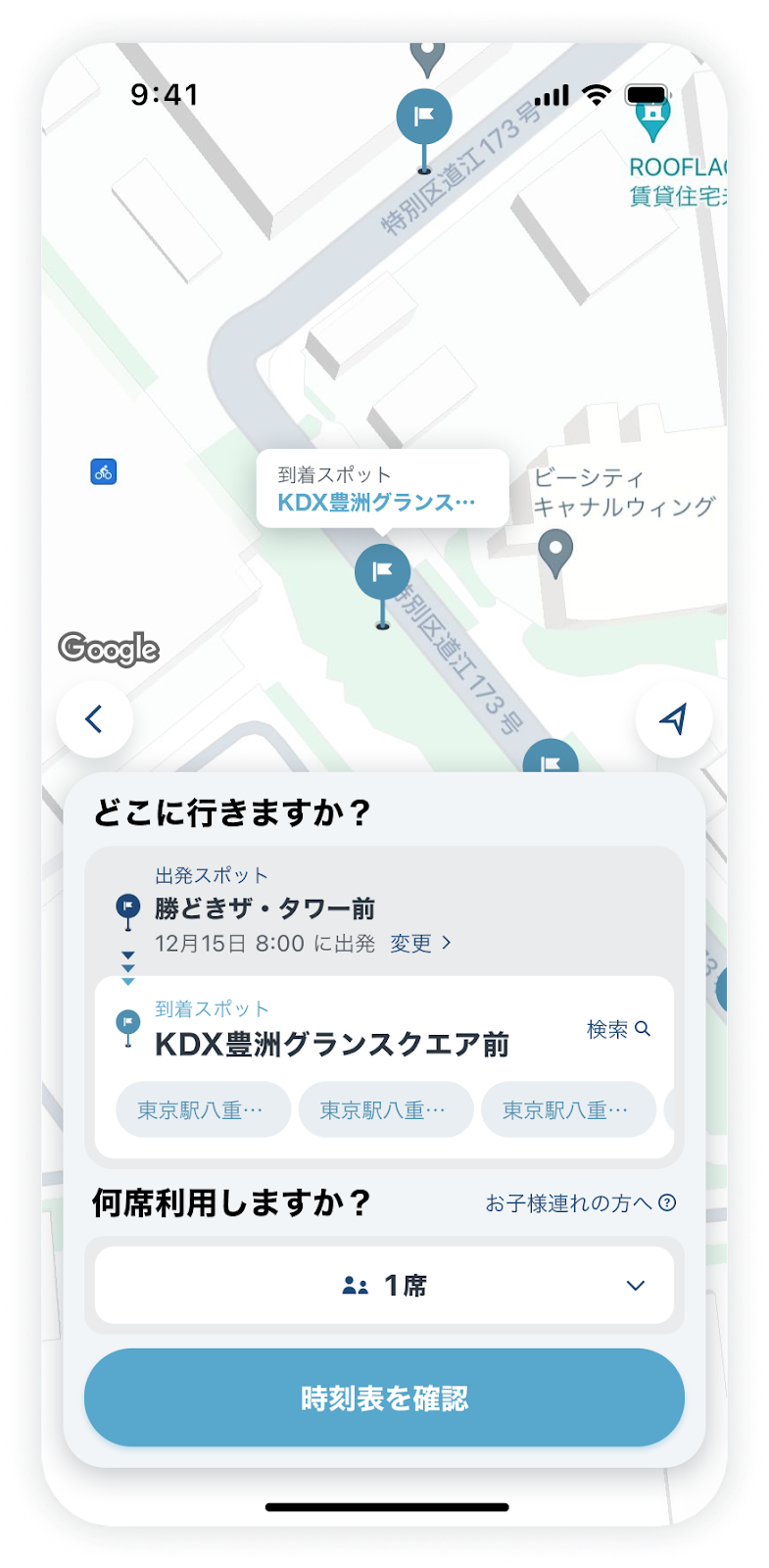The height and width of the screenshot is (1568, 769).
Task: Open 検索 to search for an arrival spot
Action: click(x=617, y=1029)
